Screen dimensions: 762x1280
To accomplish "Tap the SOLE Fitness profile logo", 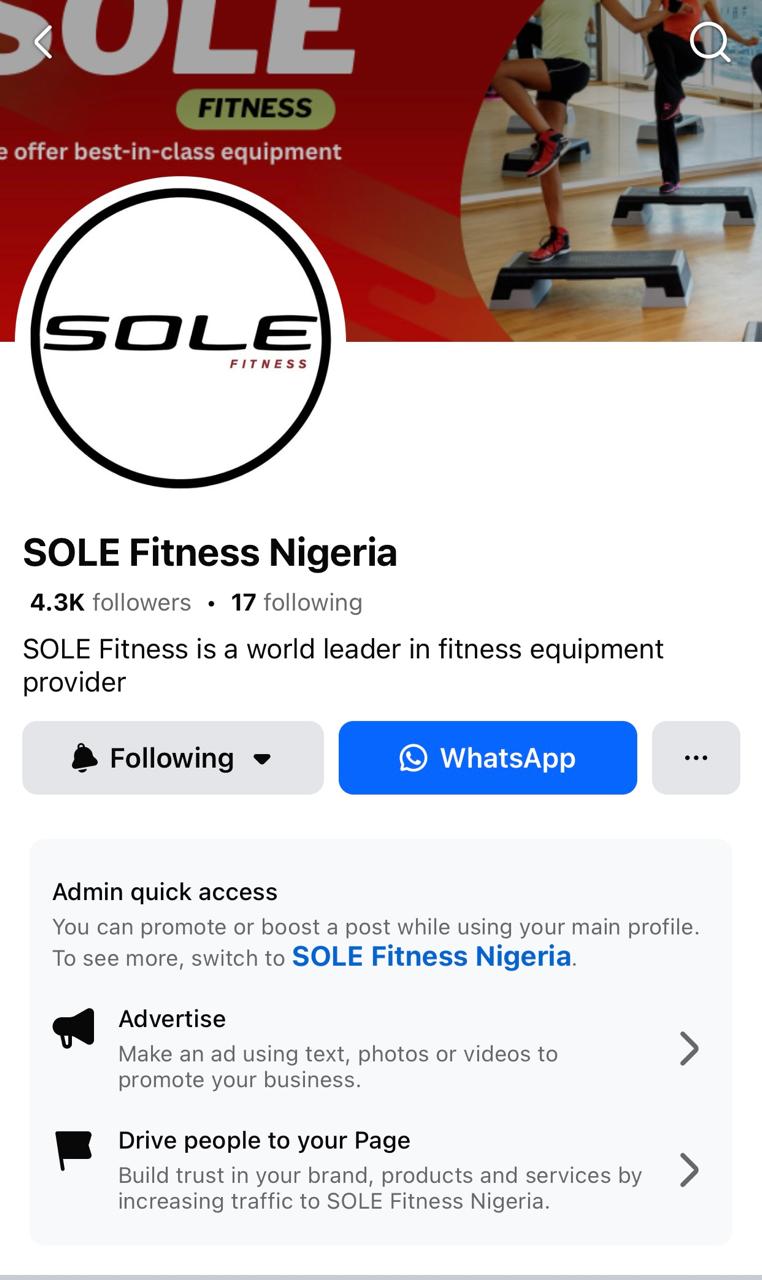I will click(x=180, y=335).
